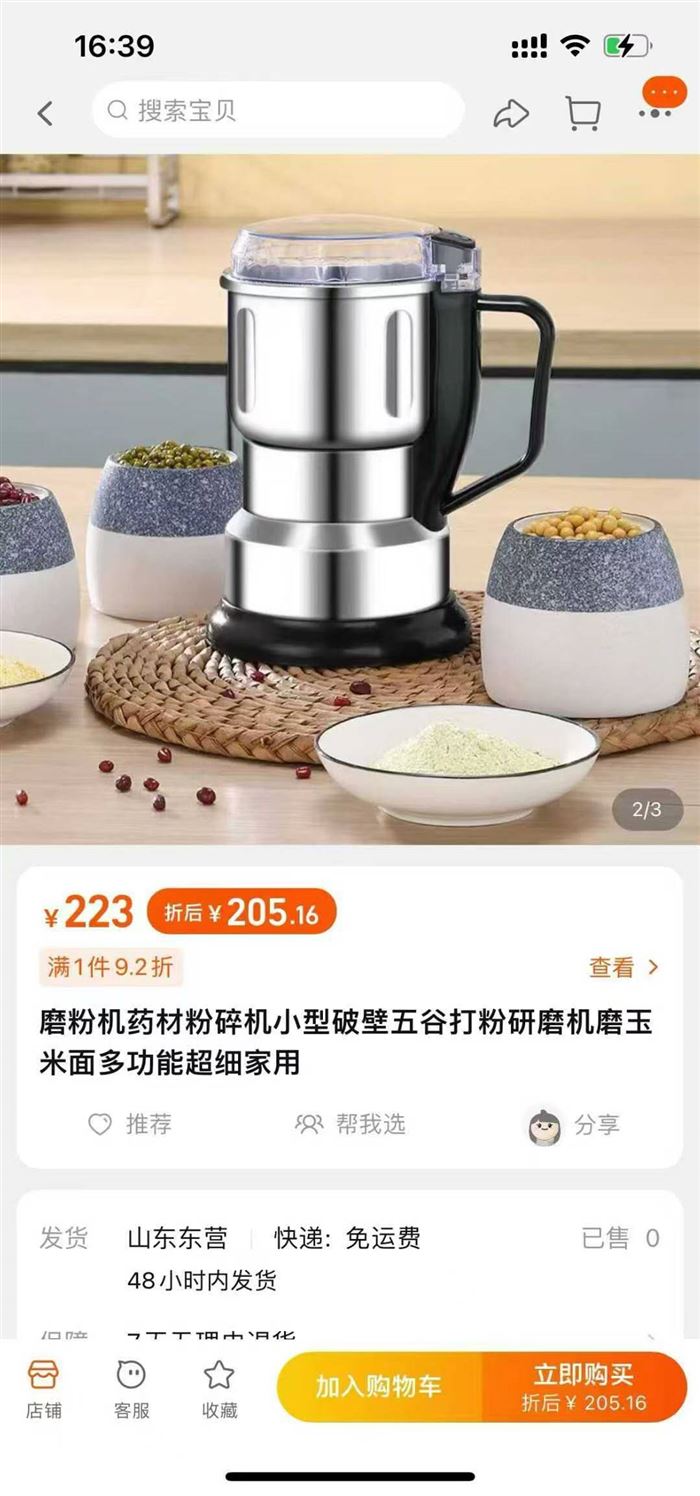View discount details via 查看
This screenshot has width=700, height=1496.
click(624, 967)
